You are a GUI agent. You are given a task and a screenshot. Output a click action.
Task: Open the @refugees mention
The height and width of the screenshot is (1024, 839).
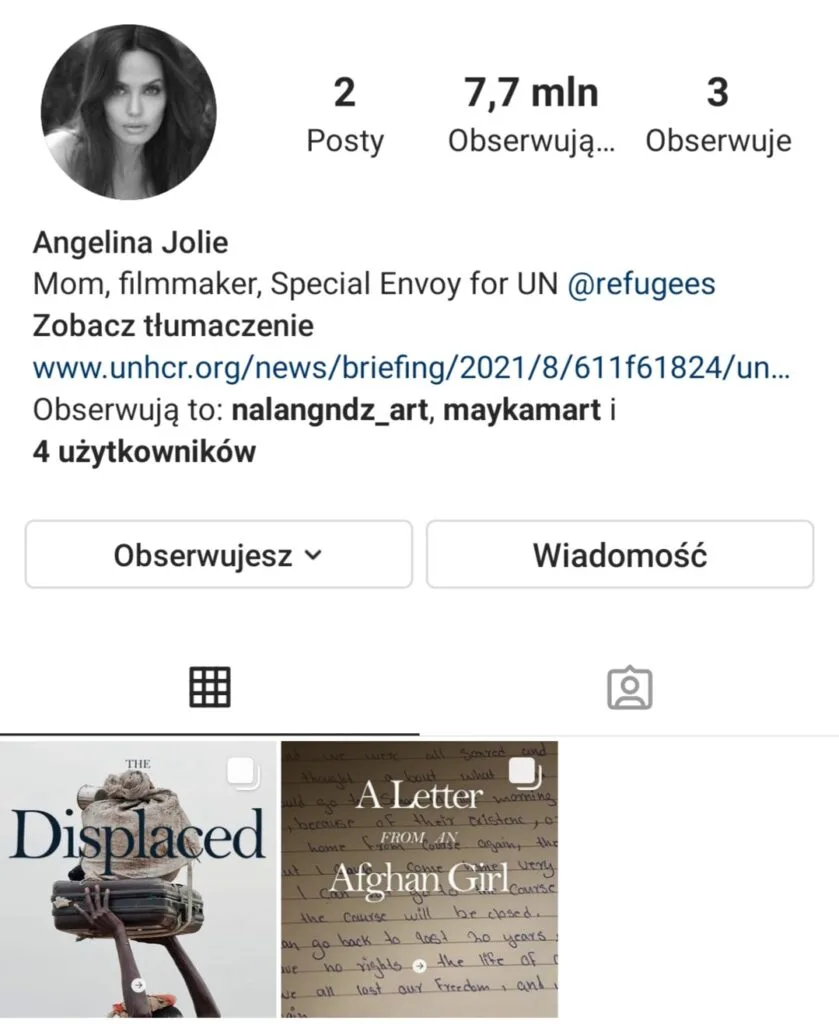pos(641,284)
